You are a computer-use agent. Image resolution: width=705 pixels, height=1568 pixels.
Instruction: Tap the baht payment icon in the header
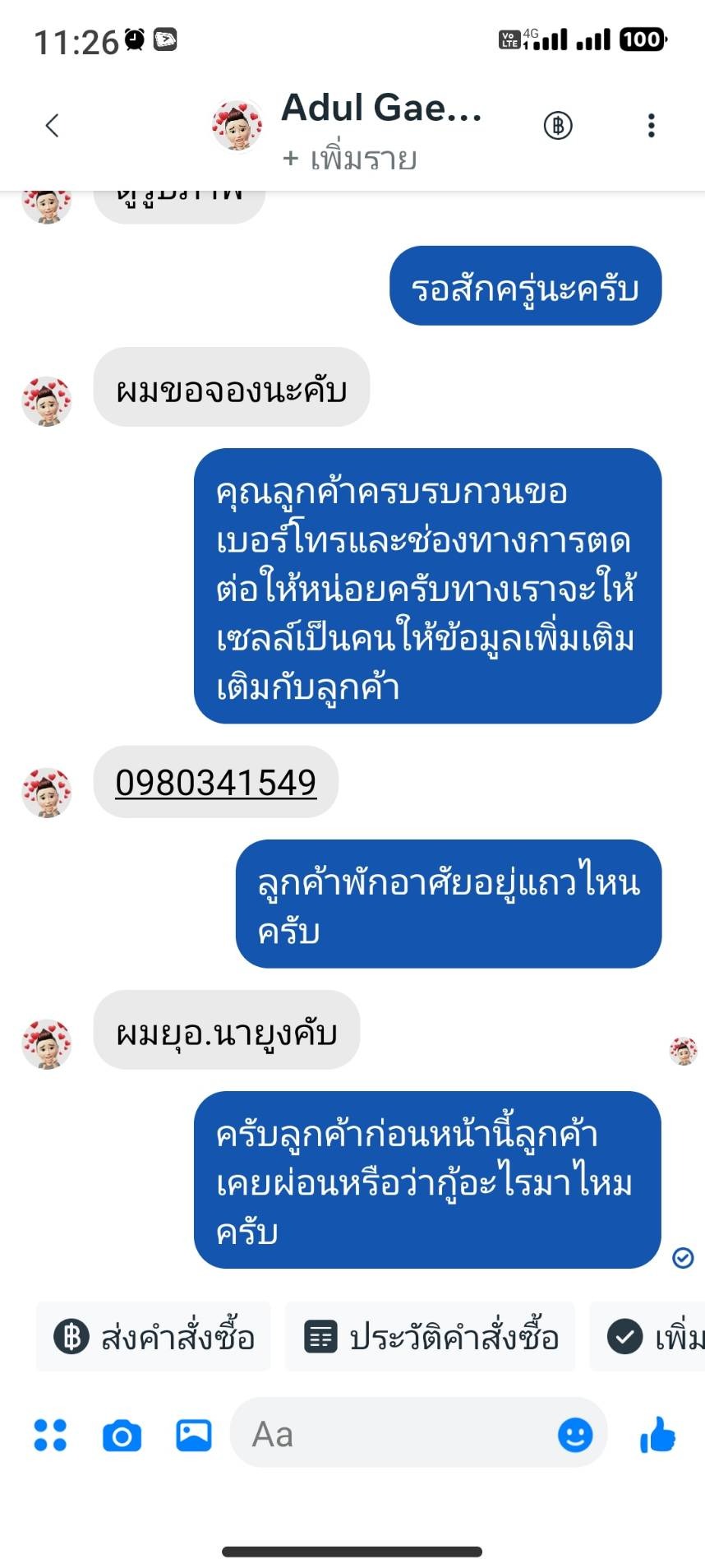pos(558,126)
